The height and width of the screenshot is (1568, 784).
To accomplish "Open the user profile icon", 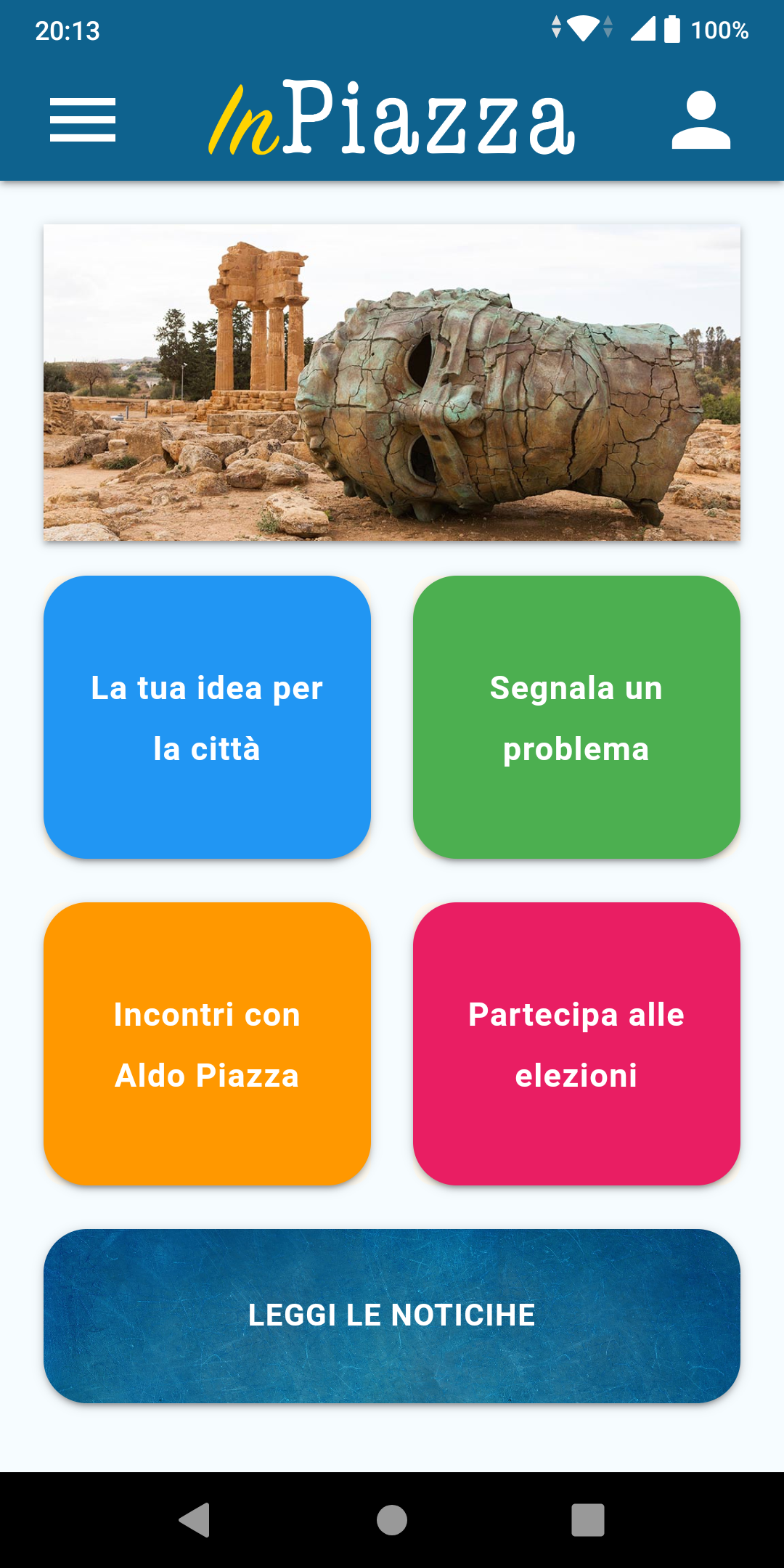I will (x=701, y=120).
